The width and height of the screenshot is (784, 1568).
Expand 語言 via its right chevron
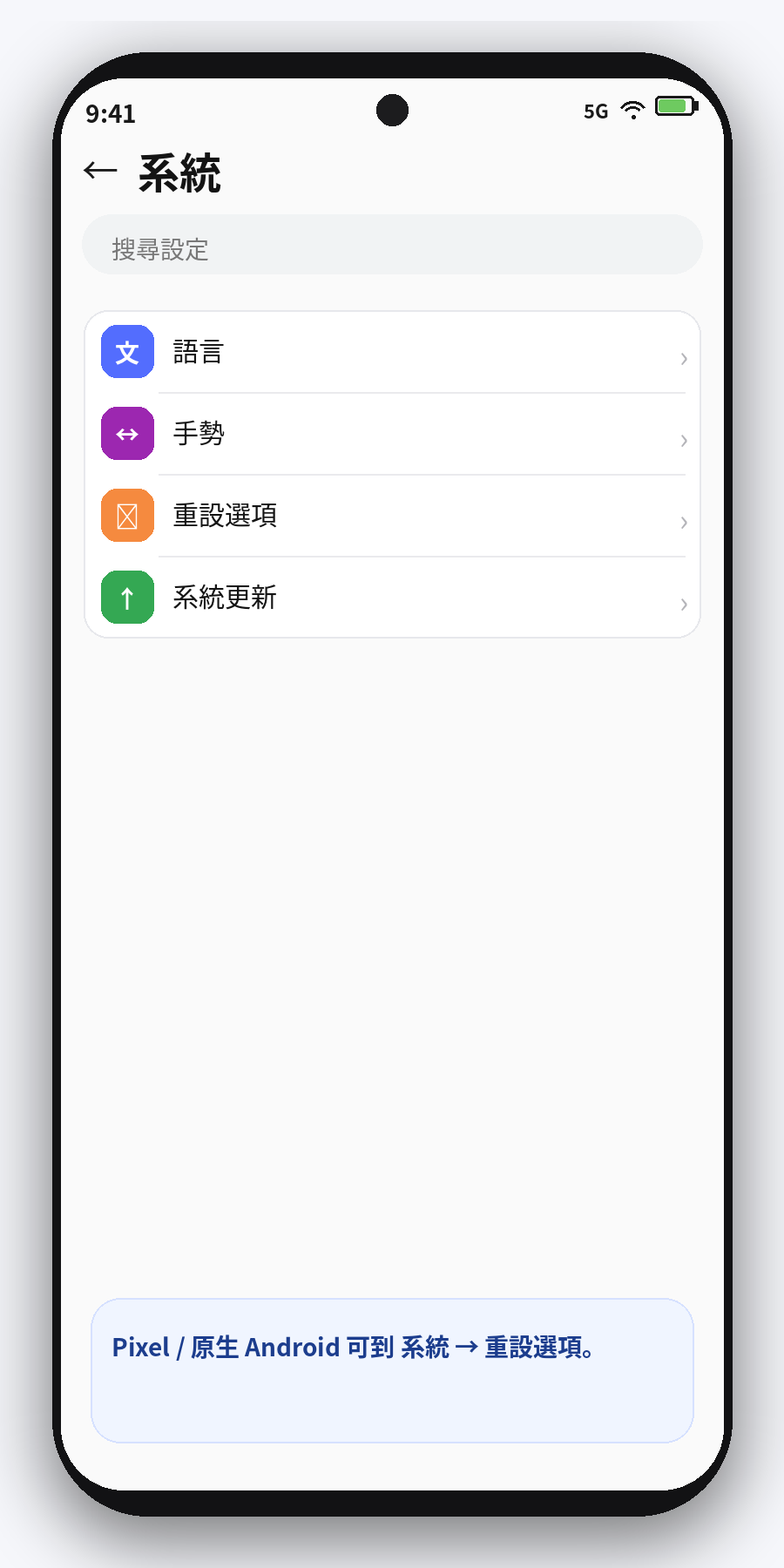[x=684, y=359]
